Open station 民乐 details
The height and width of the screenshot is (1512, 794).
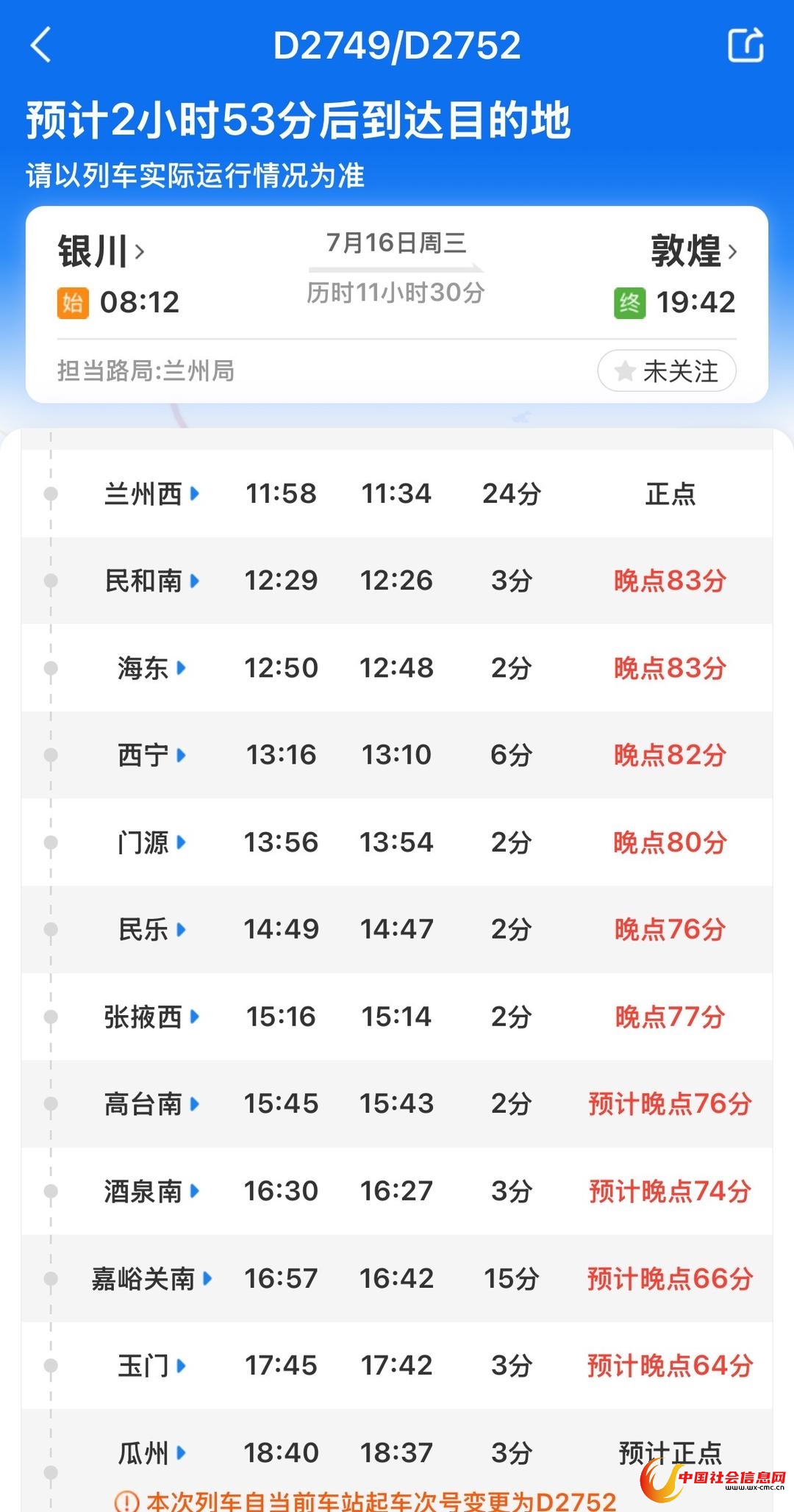click(151, 929)
